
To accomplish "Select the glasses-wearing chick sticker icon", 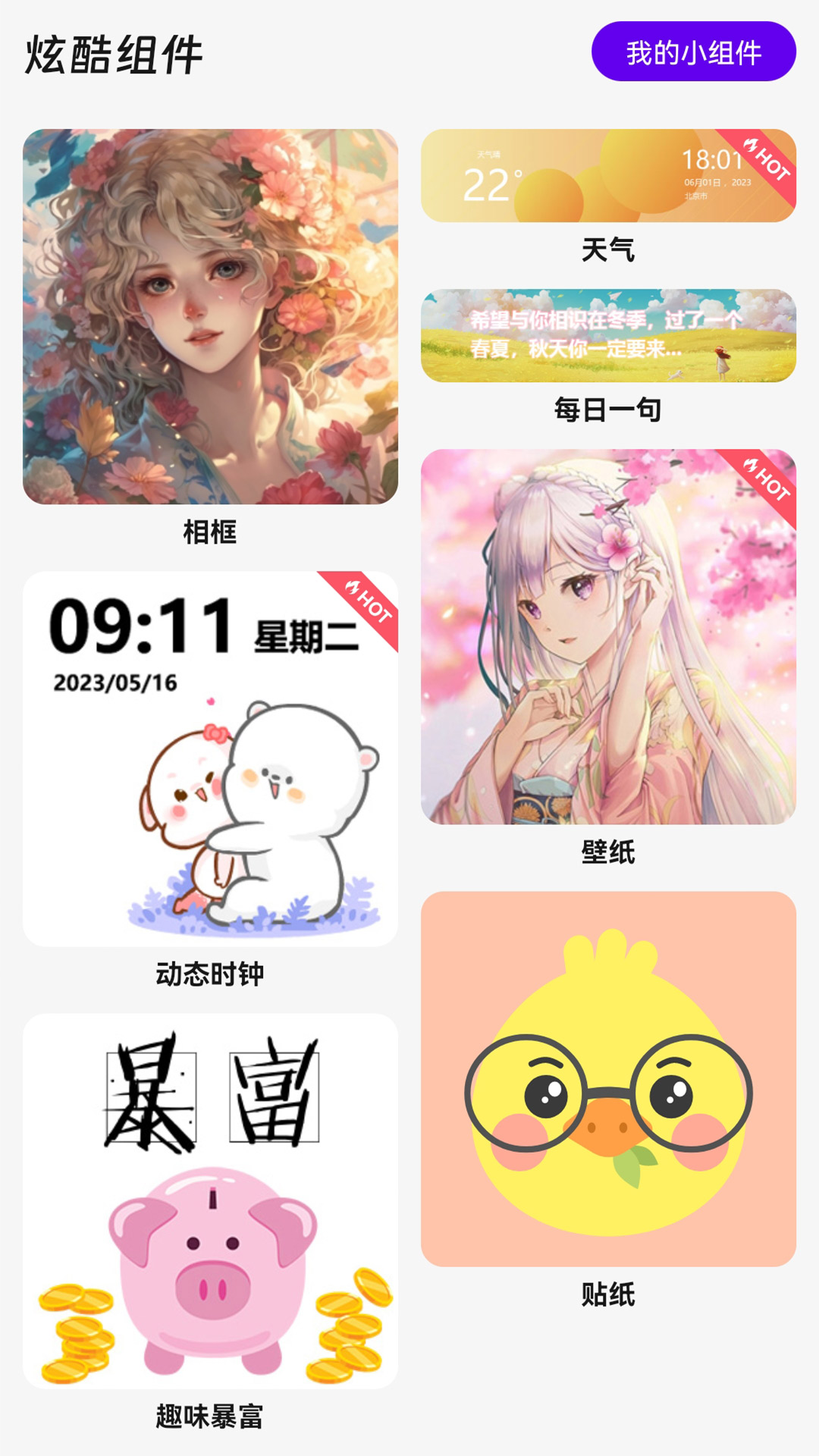I will pos(607,1092).
